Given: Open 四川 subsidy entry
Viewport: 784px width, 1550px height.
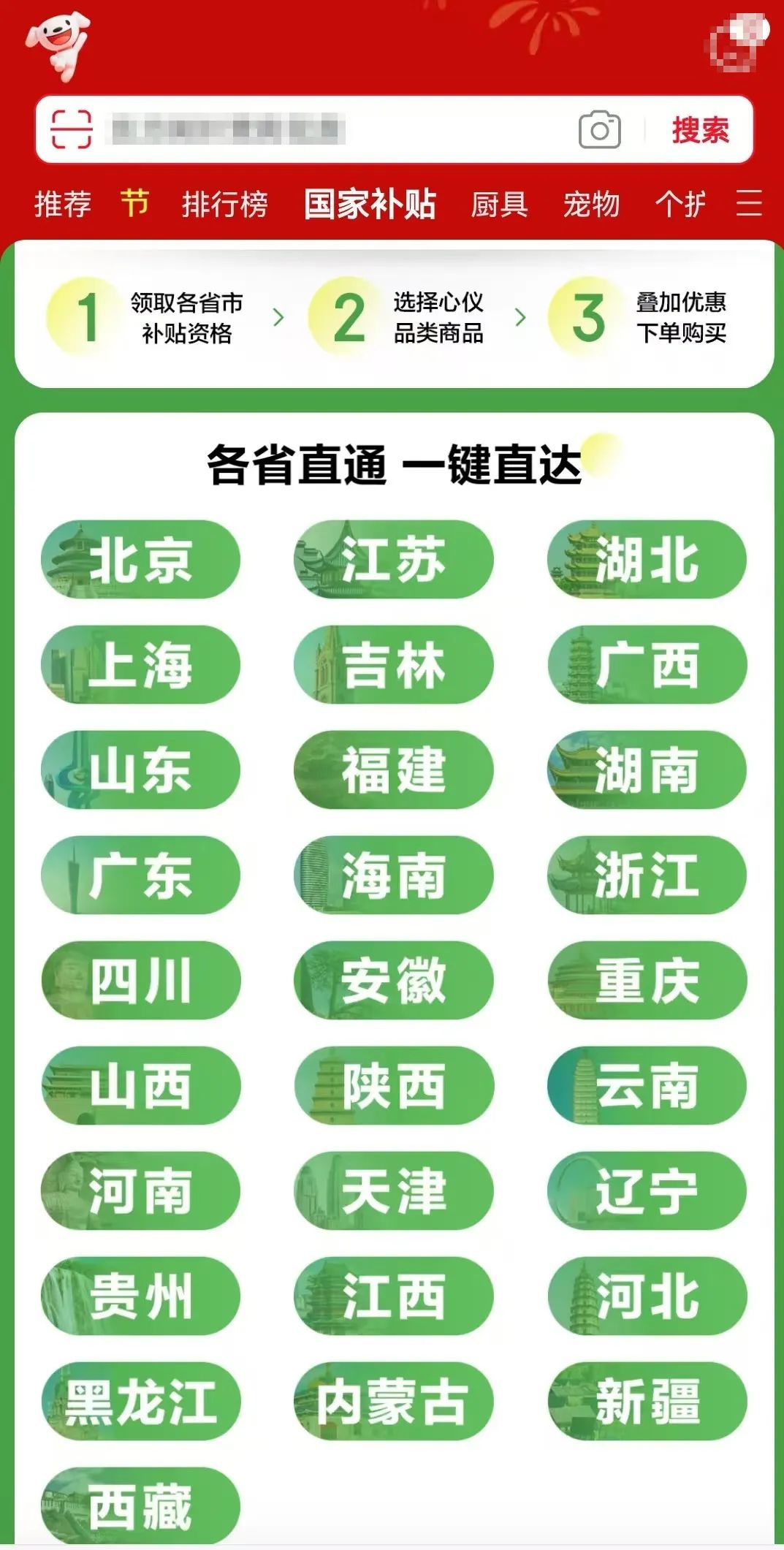Looking at the screenshot, I should (x=140, y=981).
